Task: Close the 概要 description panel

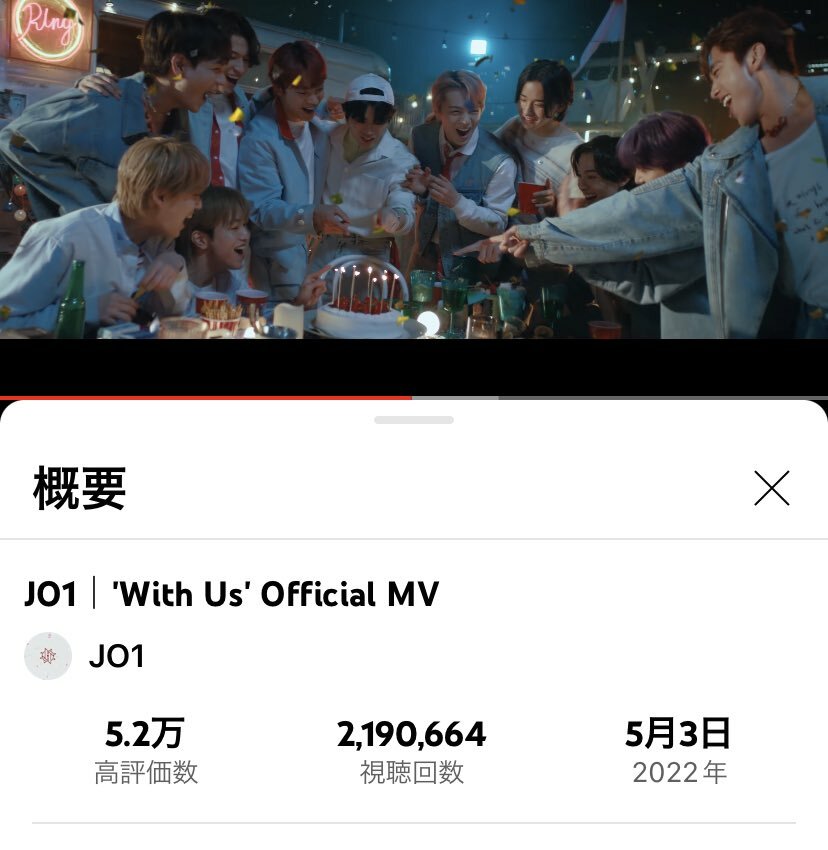Action: 771,488
